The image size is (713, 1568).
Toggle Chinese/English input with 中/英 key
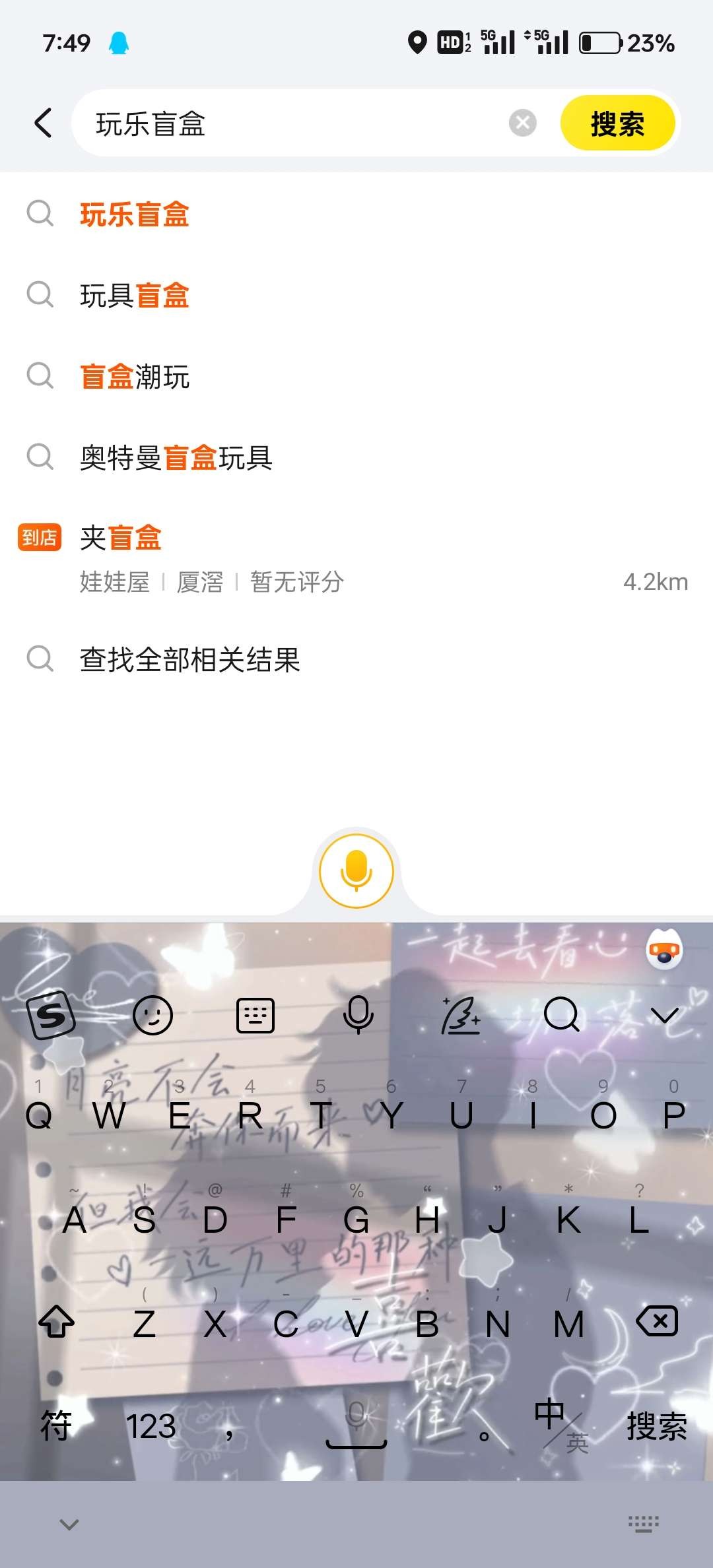560,1426
